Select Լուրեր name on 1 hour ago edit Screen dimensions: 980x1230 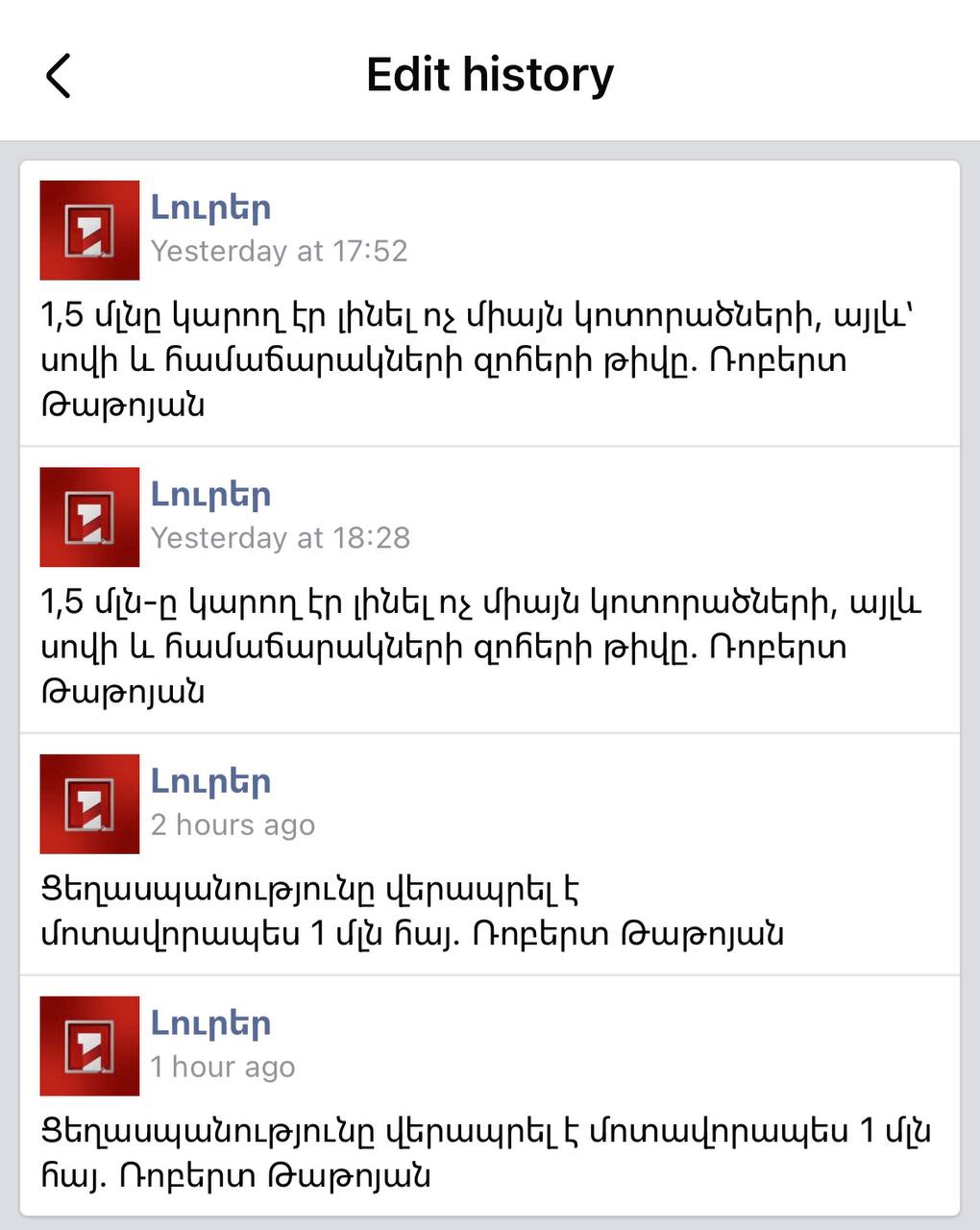[210, 1023]
